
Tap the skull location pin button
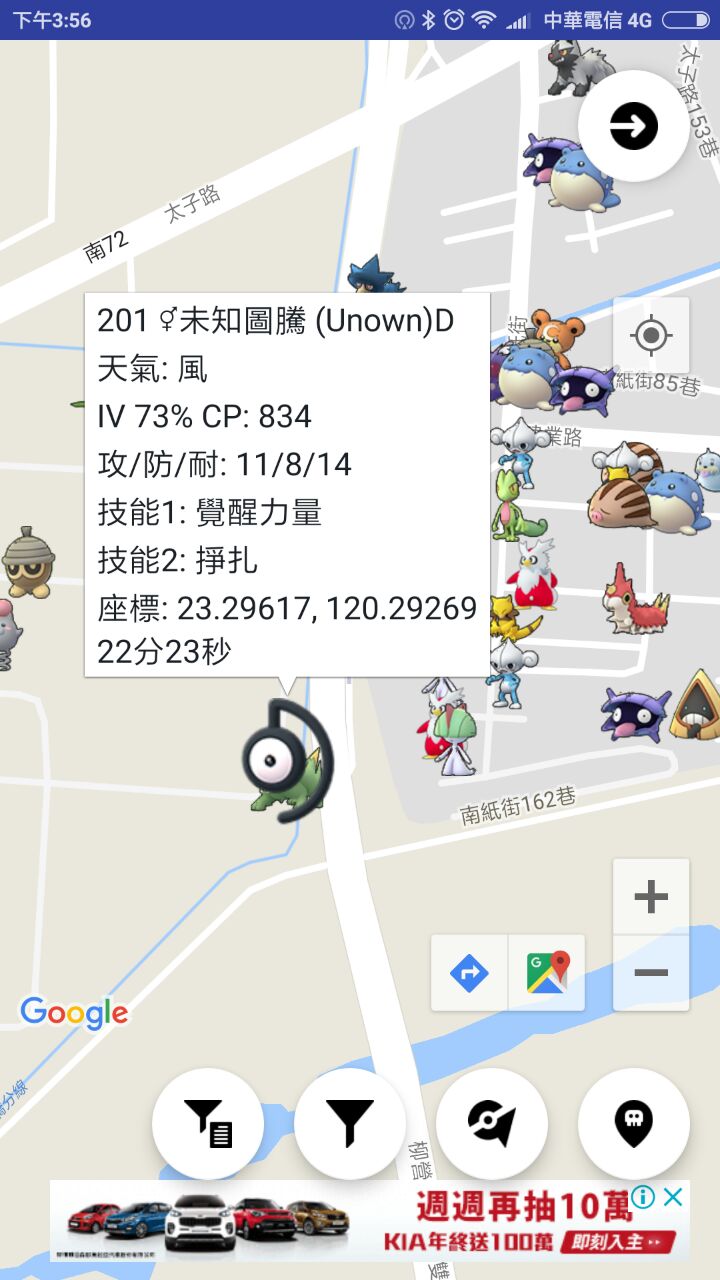634,1124
